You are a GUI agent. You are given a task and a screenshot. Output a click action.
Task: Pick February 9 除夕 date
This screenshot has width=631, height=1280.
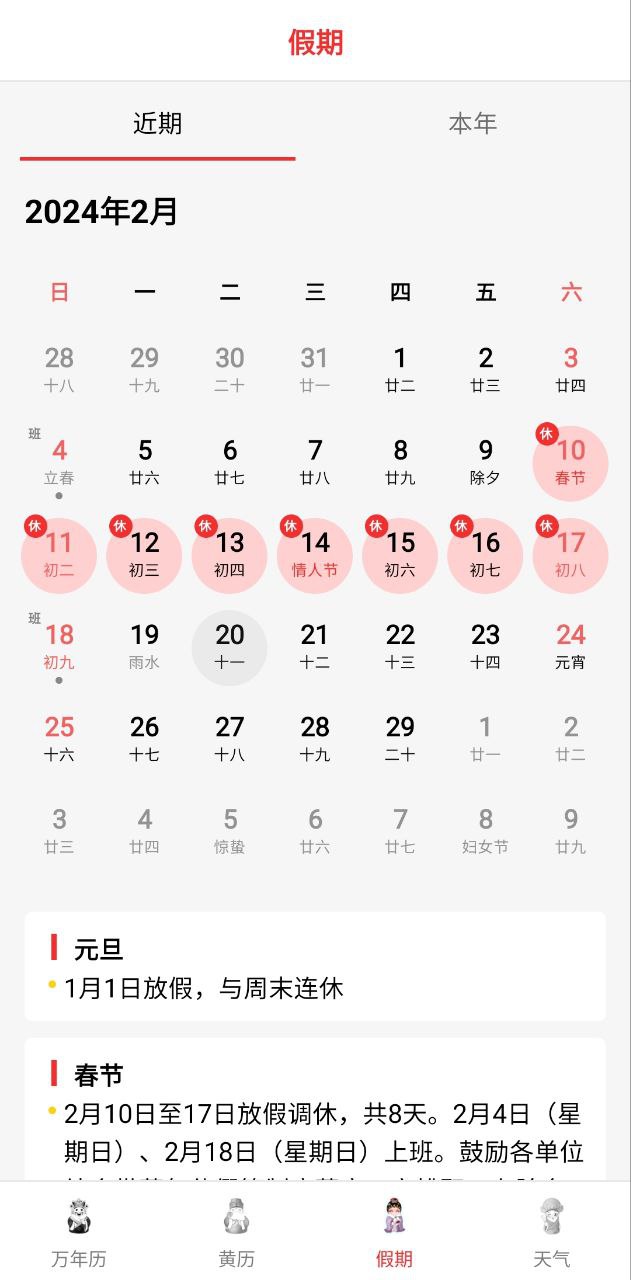coord(485,462)
